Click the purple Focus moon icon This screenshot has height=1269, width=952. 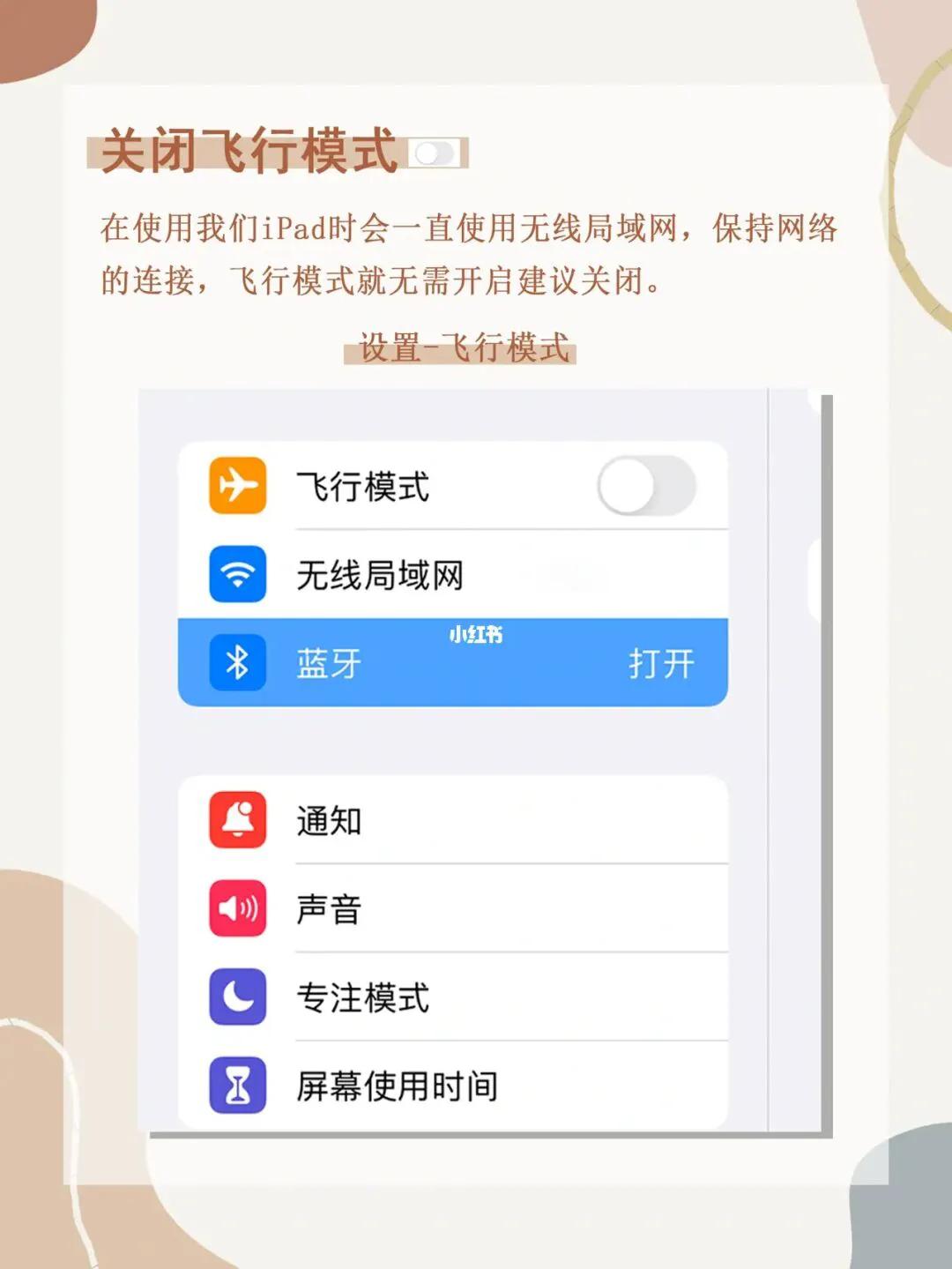coord(236,997)
